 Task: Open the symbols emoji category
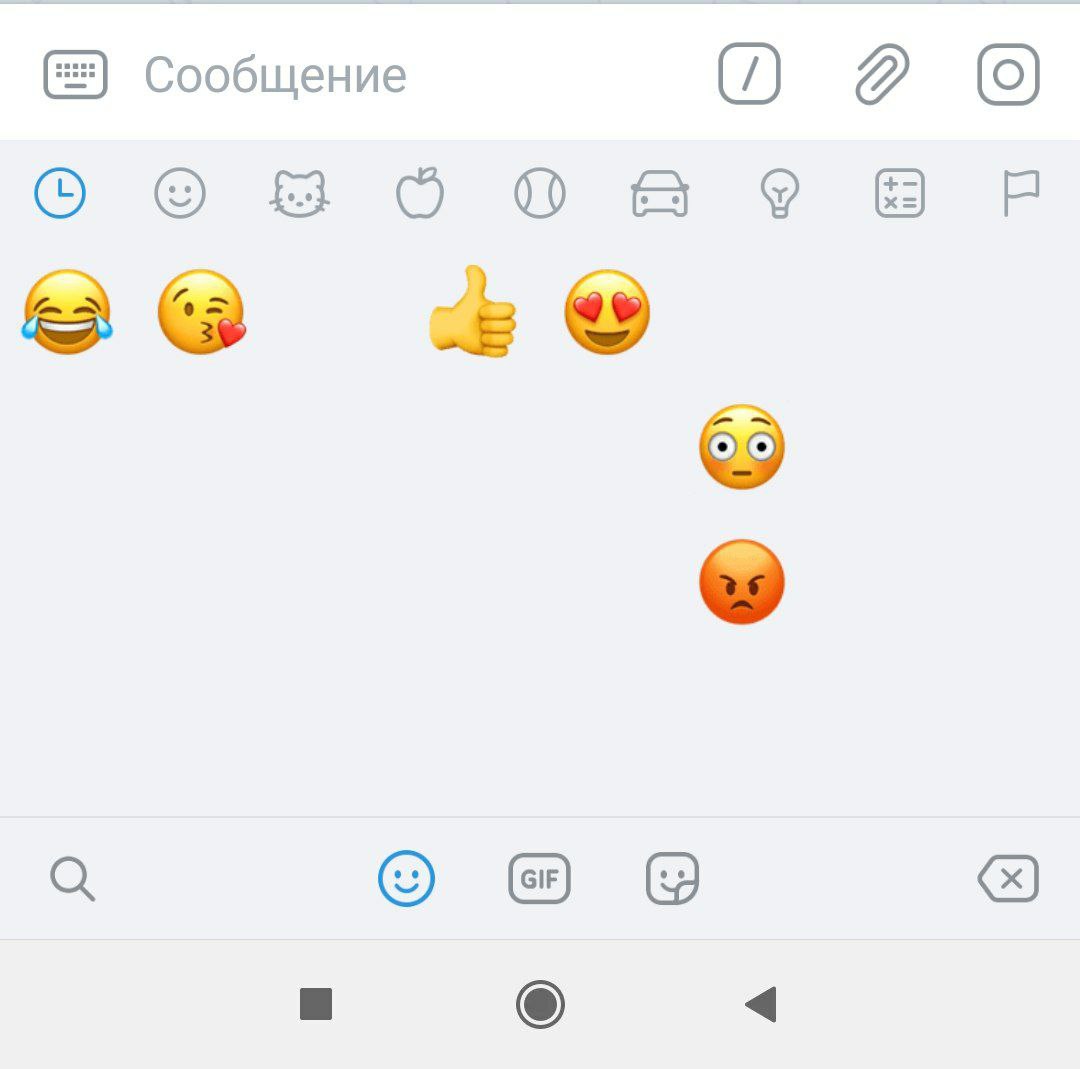(900, 193)
